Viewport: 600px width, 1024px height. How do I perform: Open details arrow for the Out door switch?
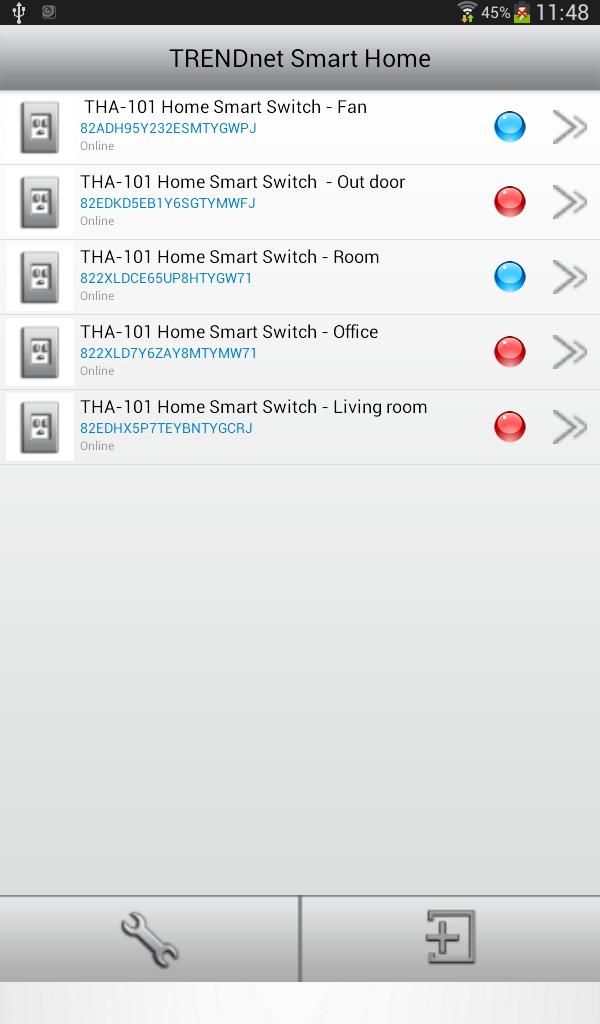(570, 202)
